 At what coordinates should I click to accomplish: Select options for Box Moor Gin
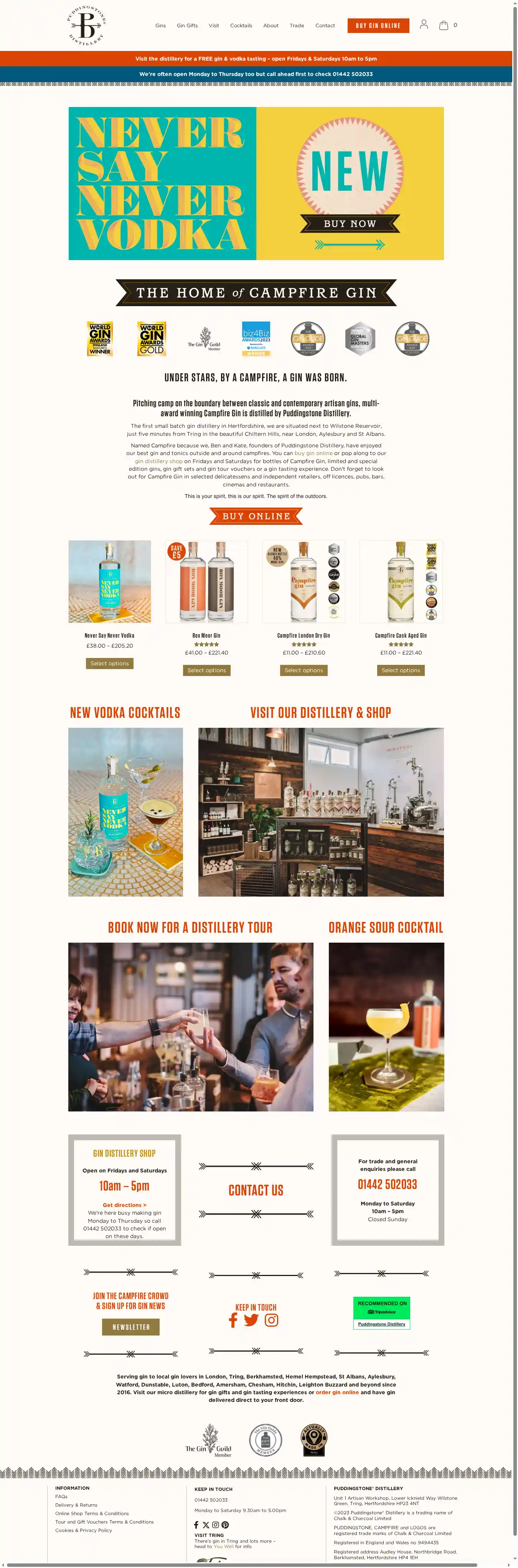pyautogui.click(x=206, y=670)
